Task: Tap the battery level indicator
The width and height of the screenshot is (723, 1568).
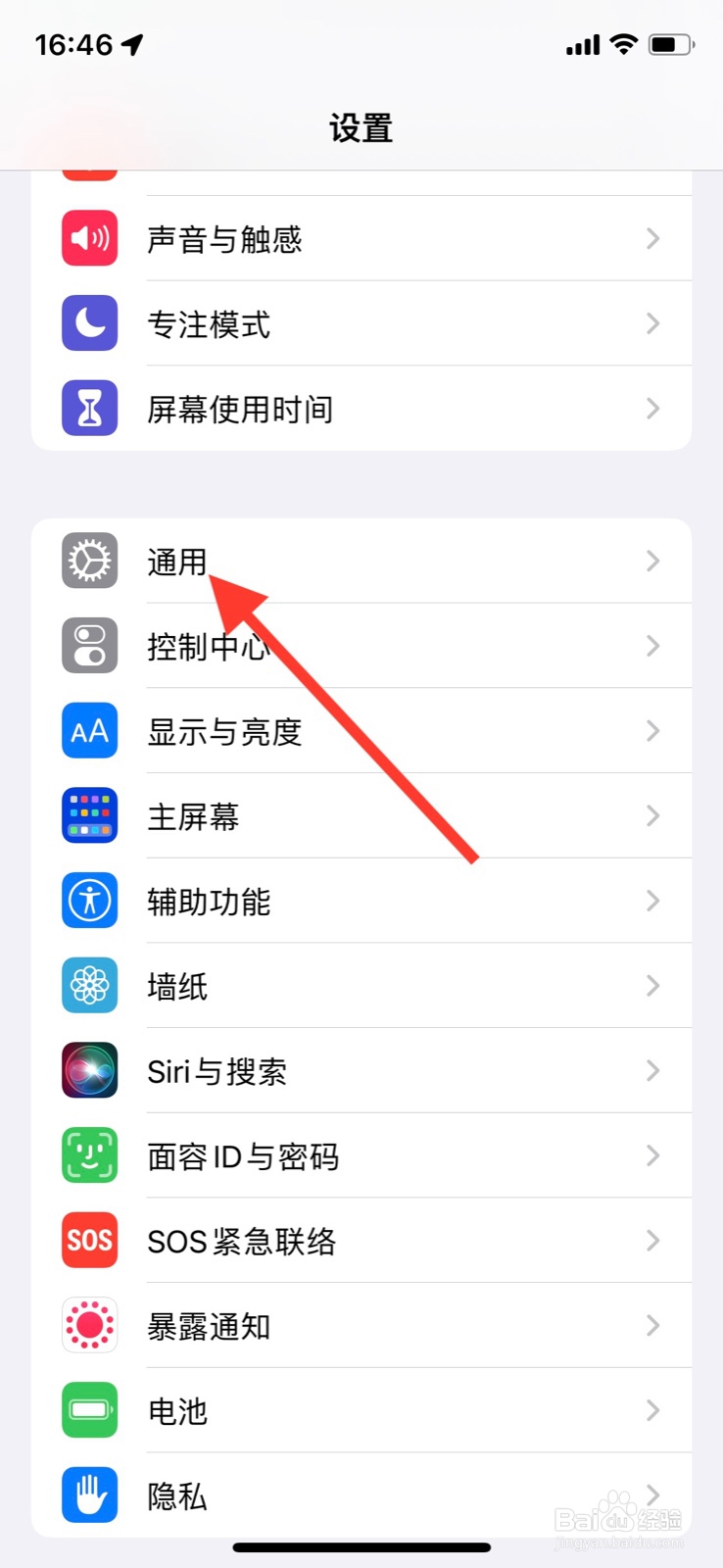Action: [x=670, y=44]
